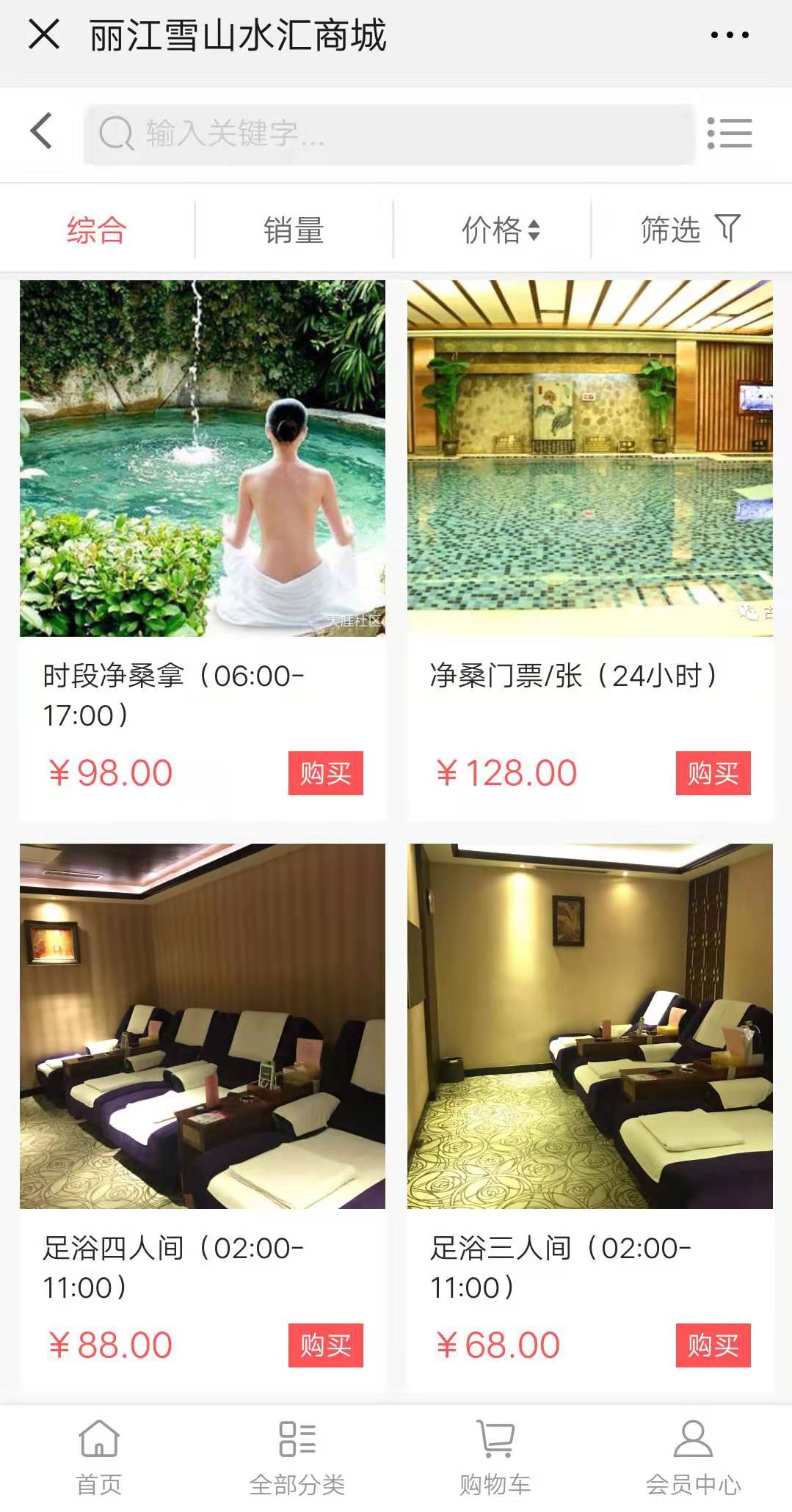Open 足浴四人间 product image

tap(203, 1026)
